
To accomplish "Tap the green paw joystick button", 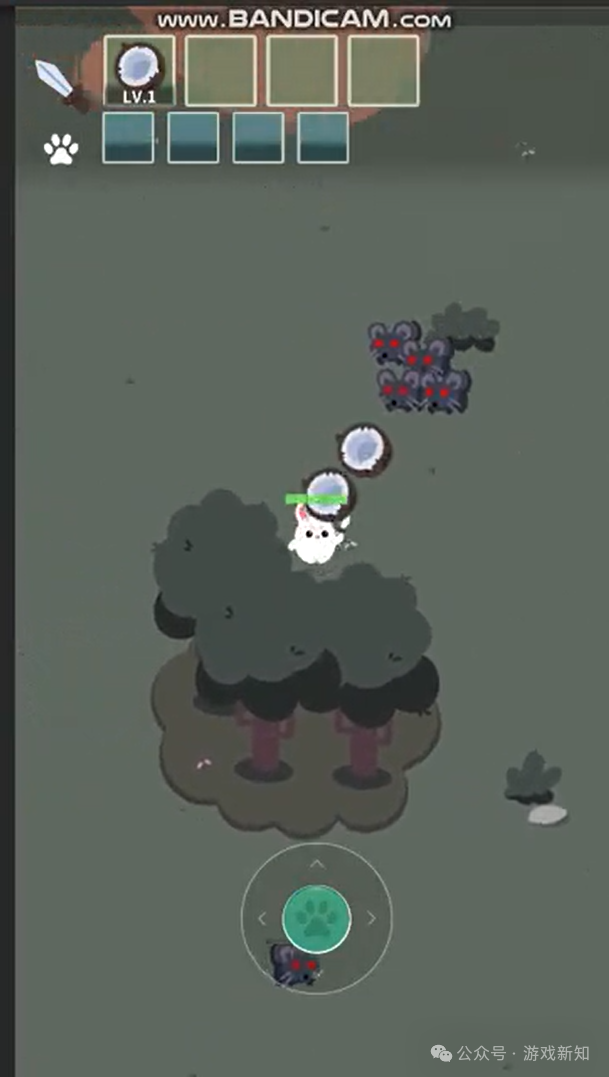I will click(316, 919).
